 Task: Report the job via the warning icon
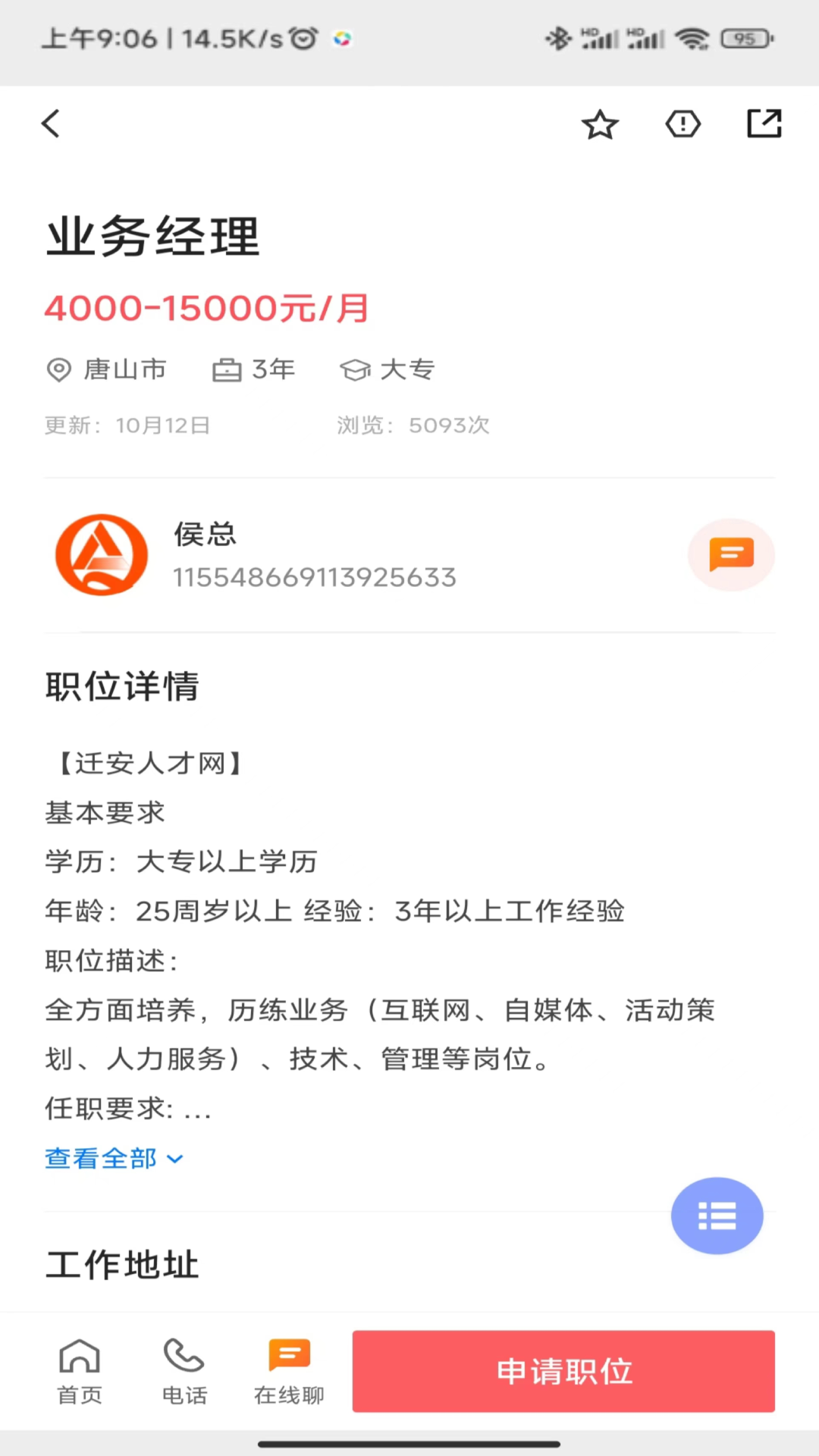point(682,124)
